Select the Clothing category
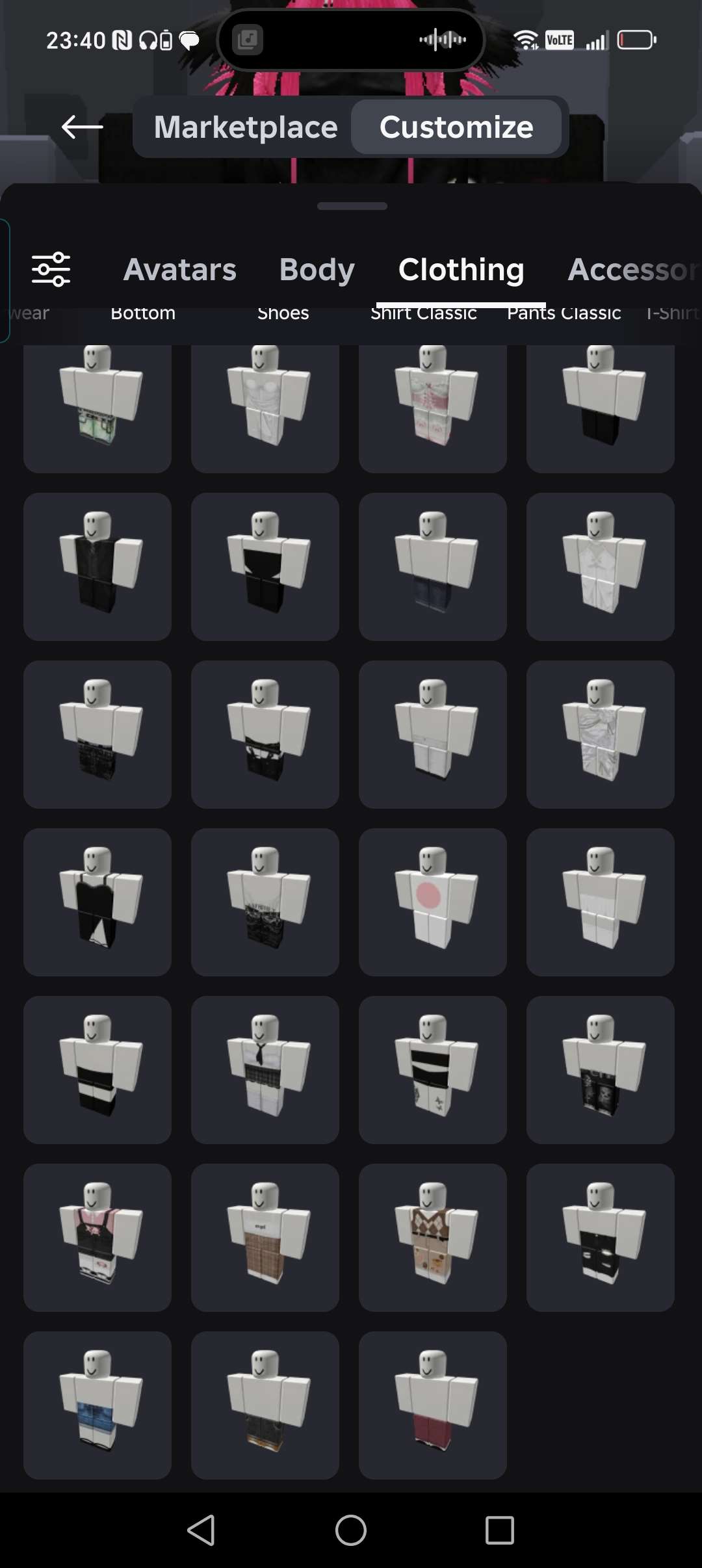Viewport: 702px width, 1568px height. tap(461, 269)
